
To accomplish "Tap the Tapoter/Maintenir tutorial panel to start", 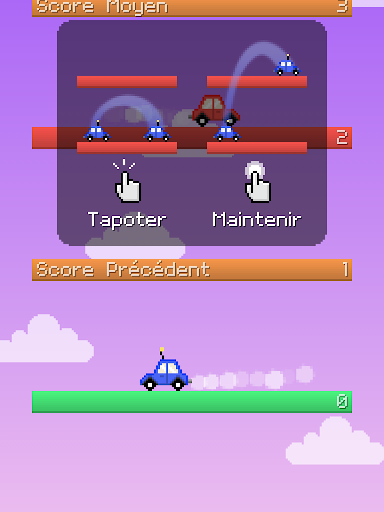I will coord(192,133).
